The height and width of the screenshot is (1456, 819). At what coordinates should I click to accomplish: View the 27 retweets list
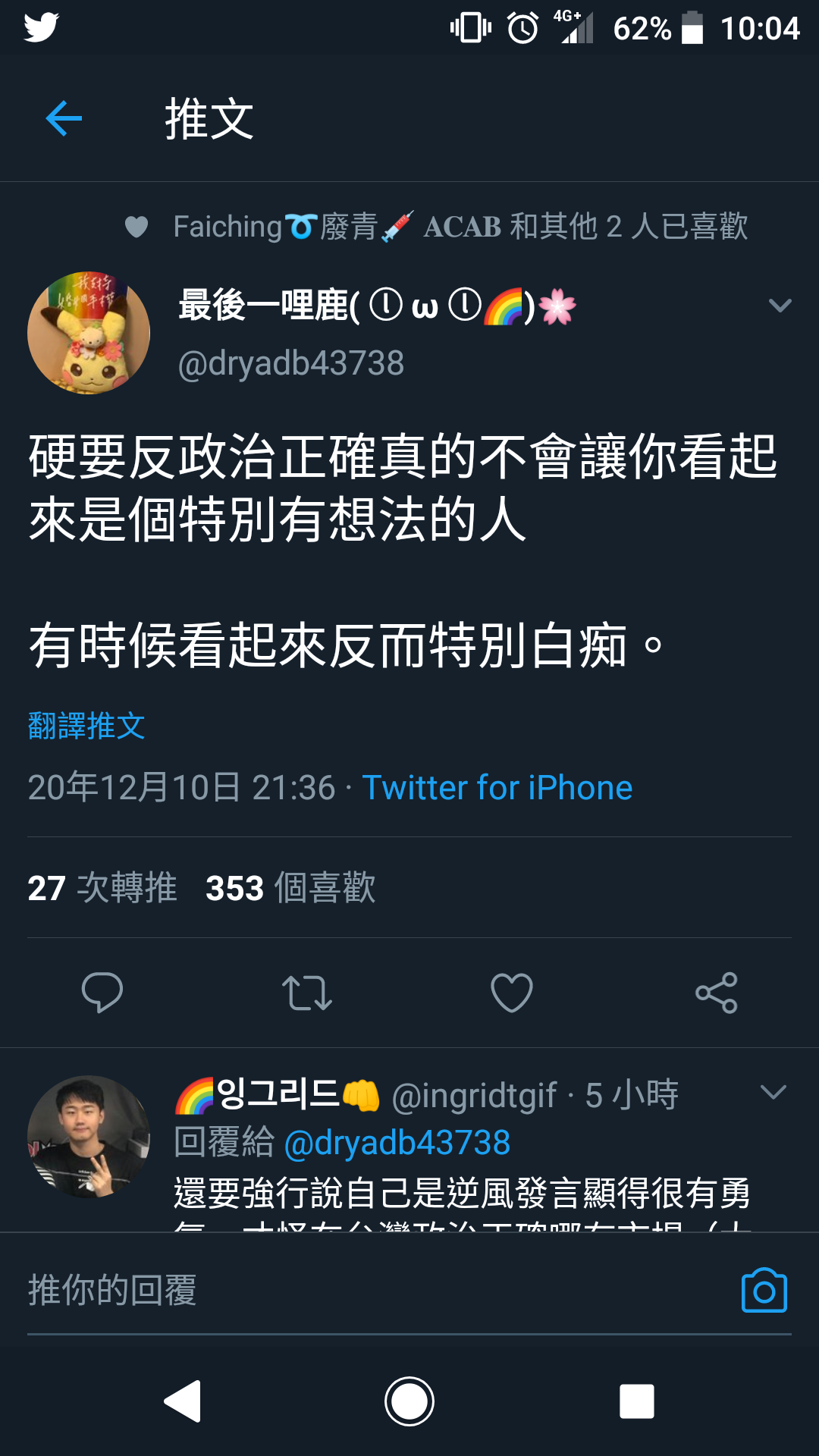coord(102,887)
